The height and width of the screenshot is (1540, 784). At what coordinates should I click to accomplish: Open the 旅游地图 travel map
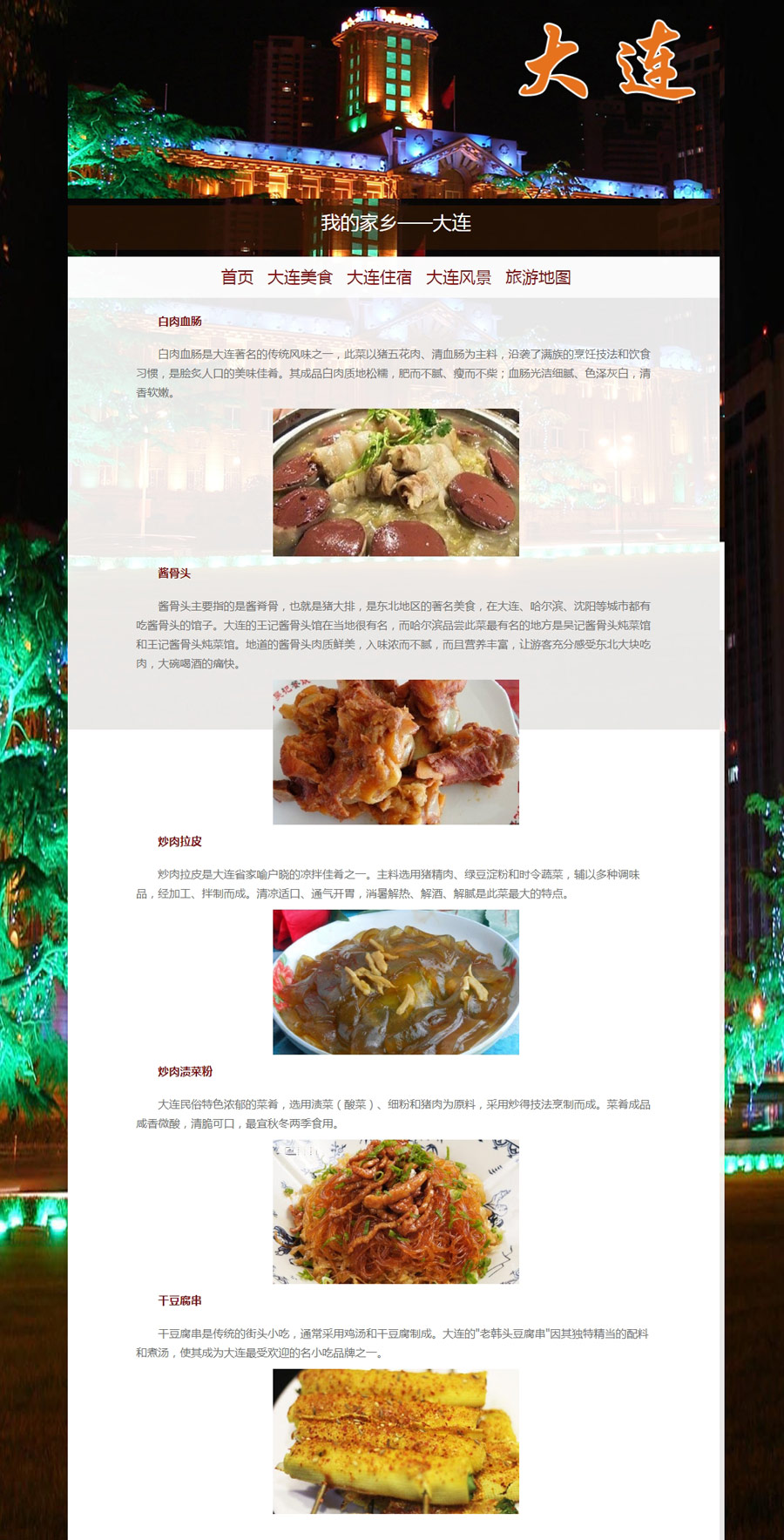pos(537,277)
